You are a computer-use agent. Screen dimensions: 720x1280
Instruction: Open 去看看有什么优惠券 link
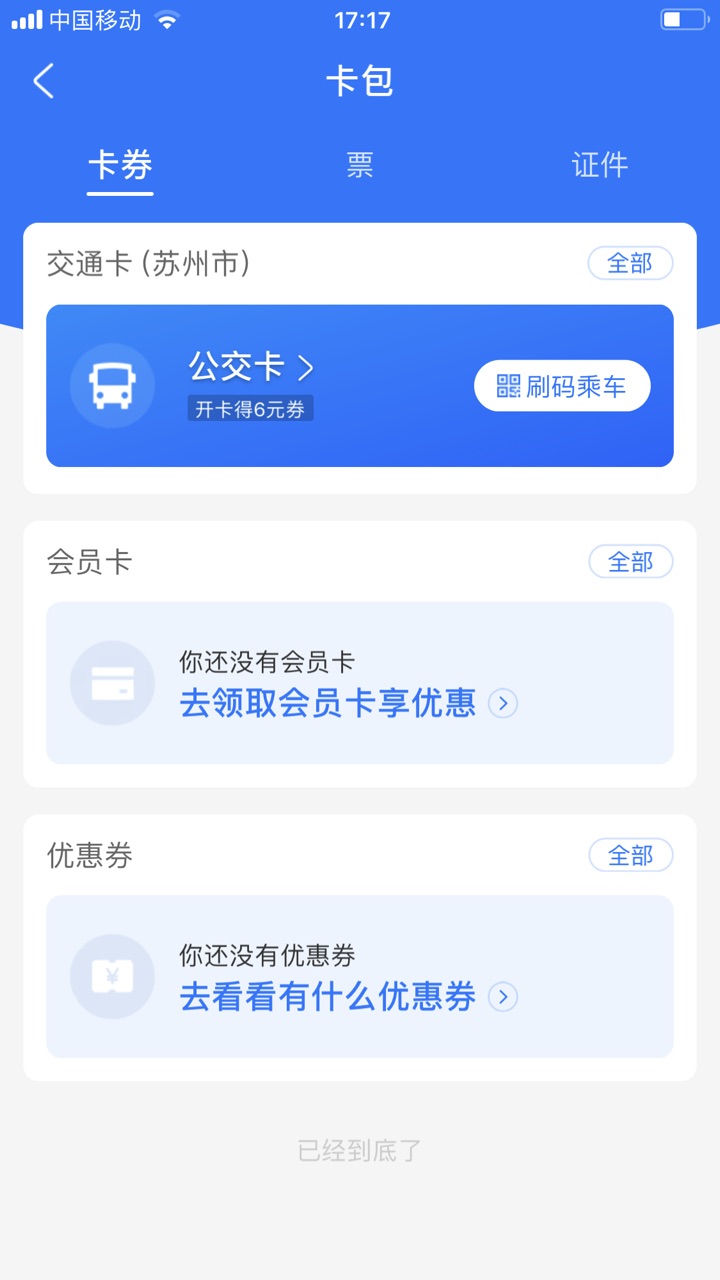pyautogui.click(x=347, y=997)
